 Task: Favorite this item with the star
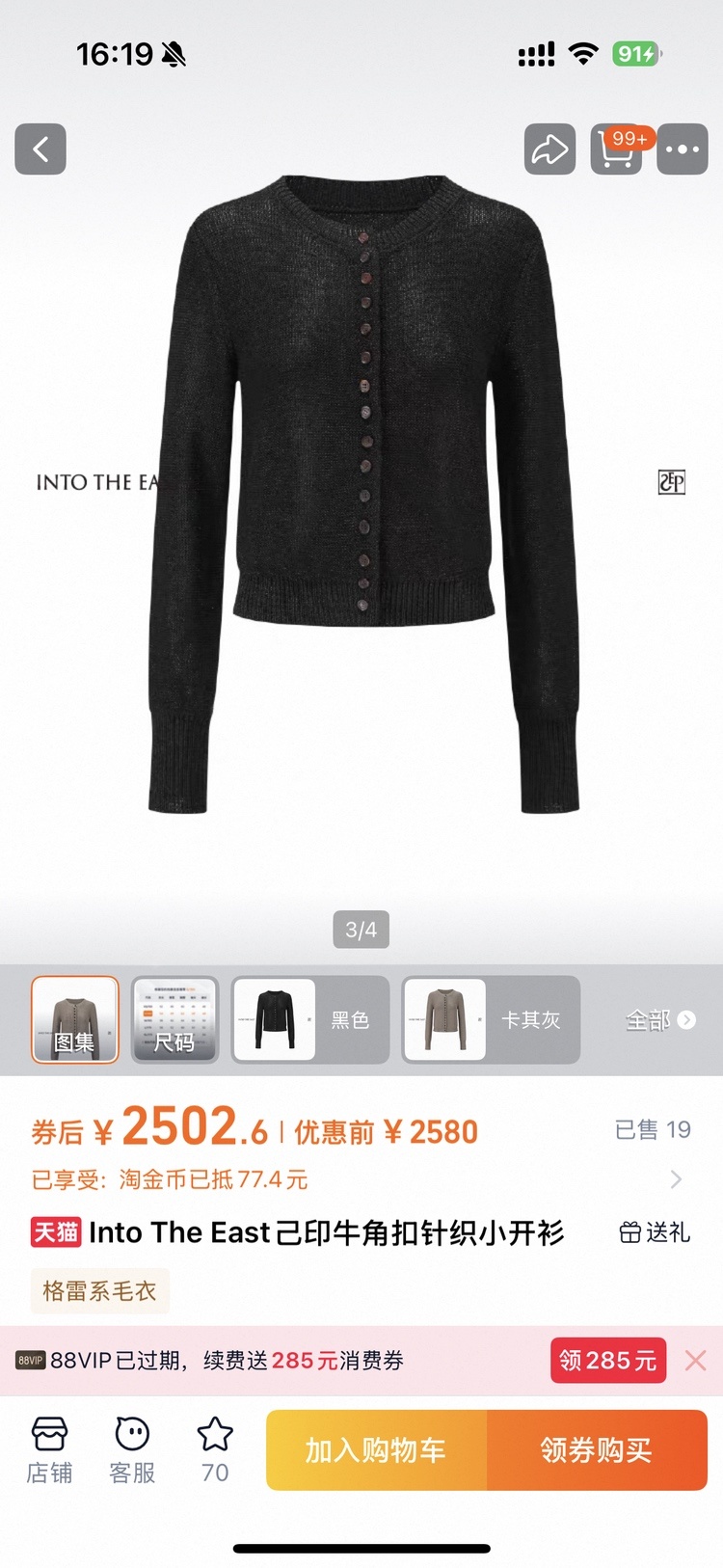[x=215, y=1449]
